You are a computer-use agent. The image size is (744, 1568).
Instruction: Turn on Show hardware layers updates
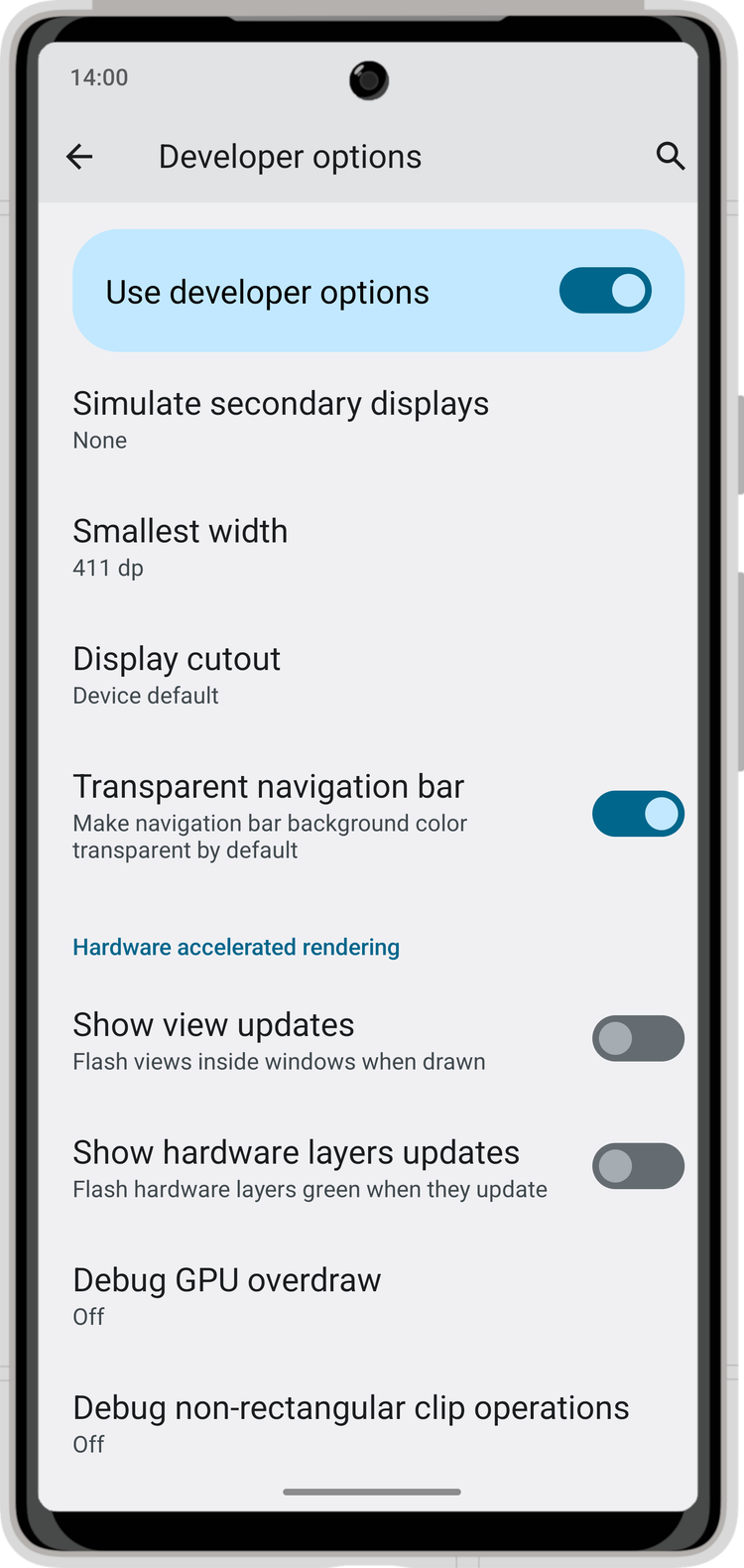638,1166
